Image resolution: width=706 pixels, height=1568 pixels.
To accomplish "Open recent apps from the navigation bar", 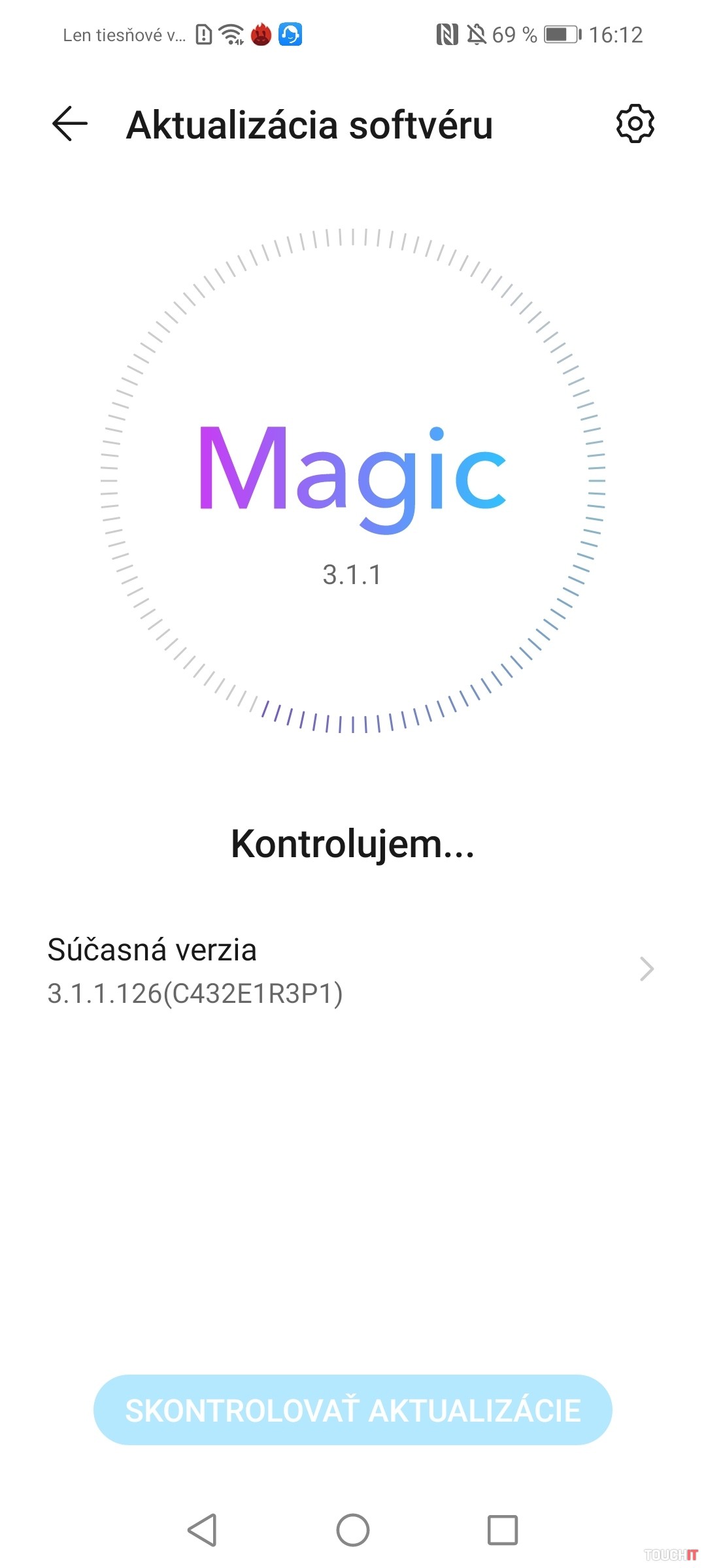I will coord(503,1530).
